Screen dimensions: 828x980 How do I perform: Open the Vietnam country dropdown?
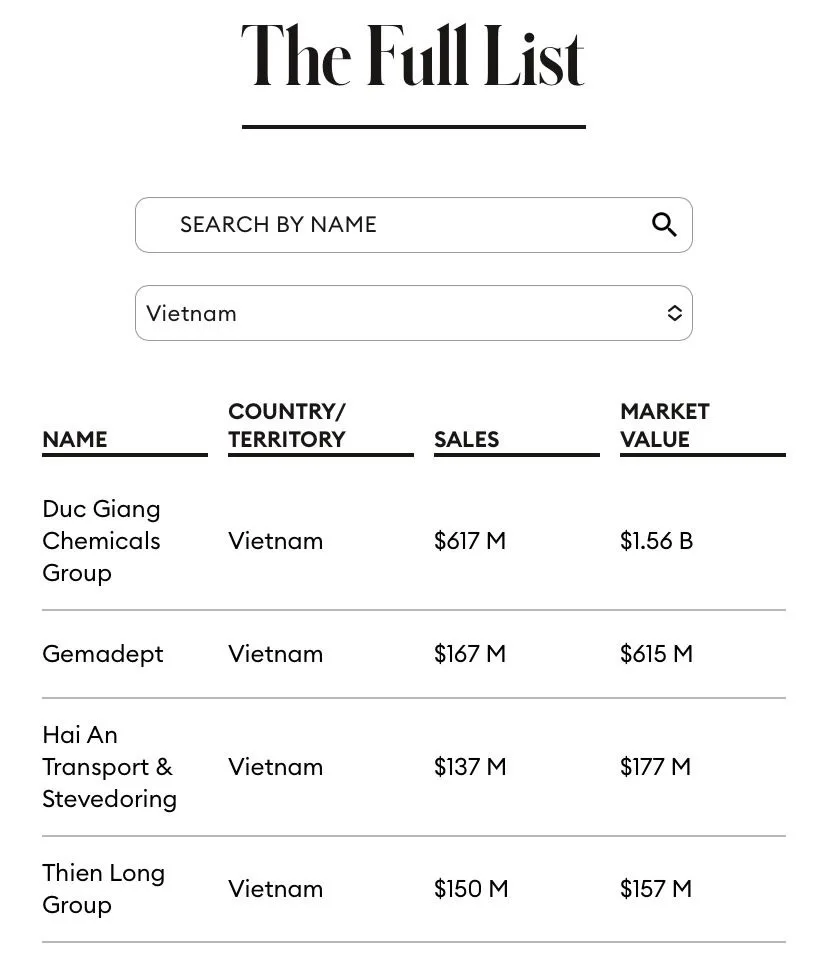point(413,313)
